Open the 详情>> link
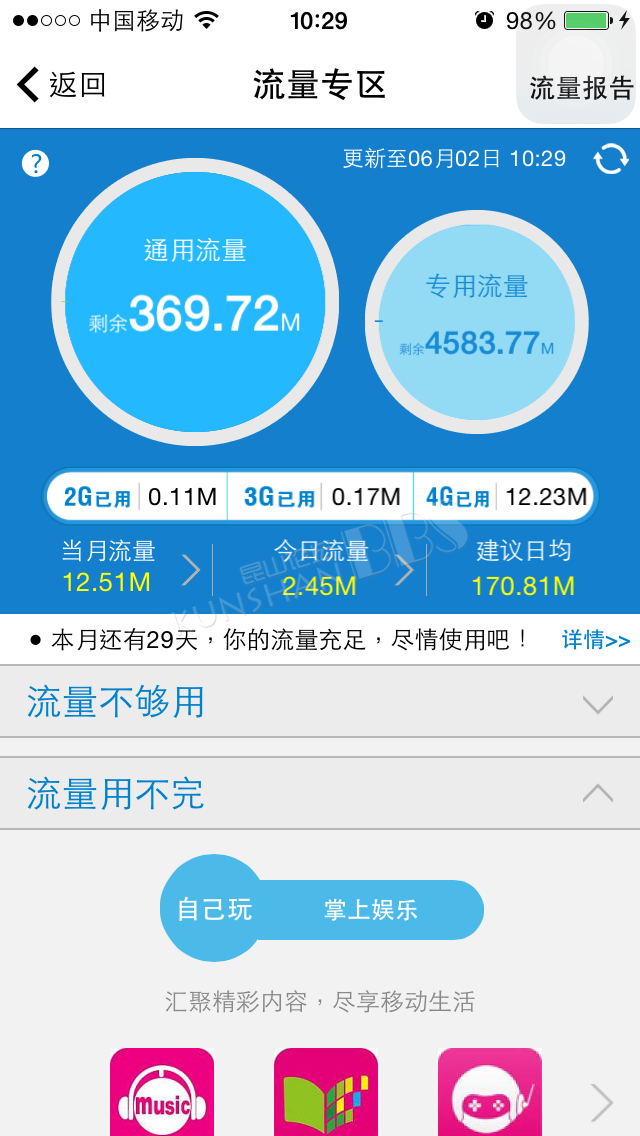This screenshot has width=640, height=1136. coord(596,640)
